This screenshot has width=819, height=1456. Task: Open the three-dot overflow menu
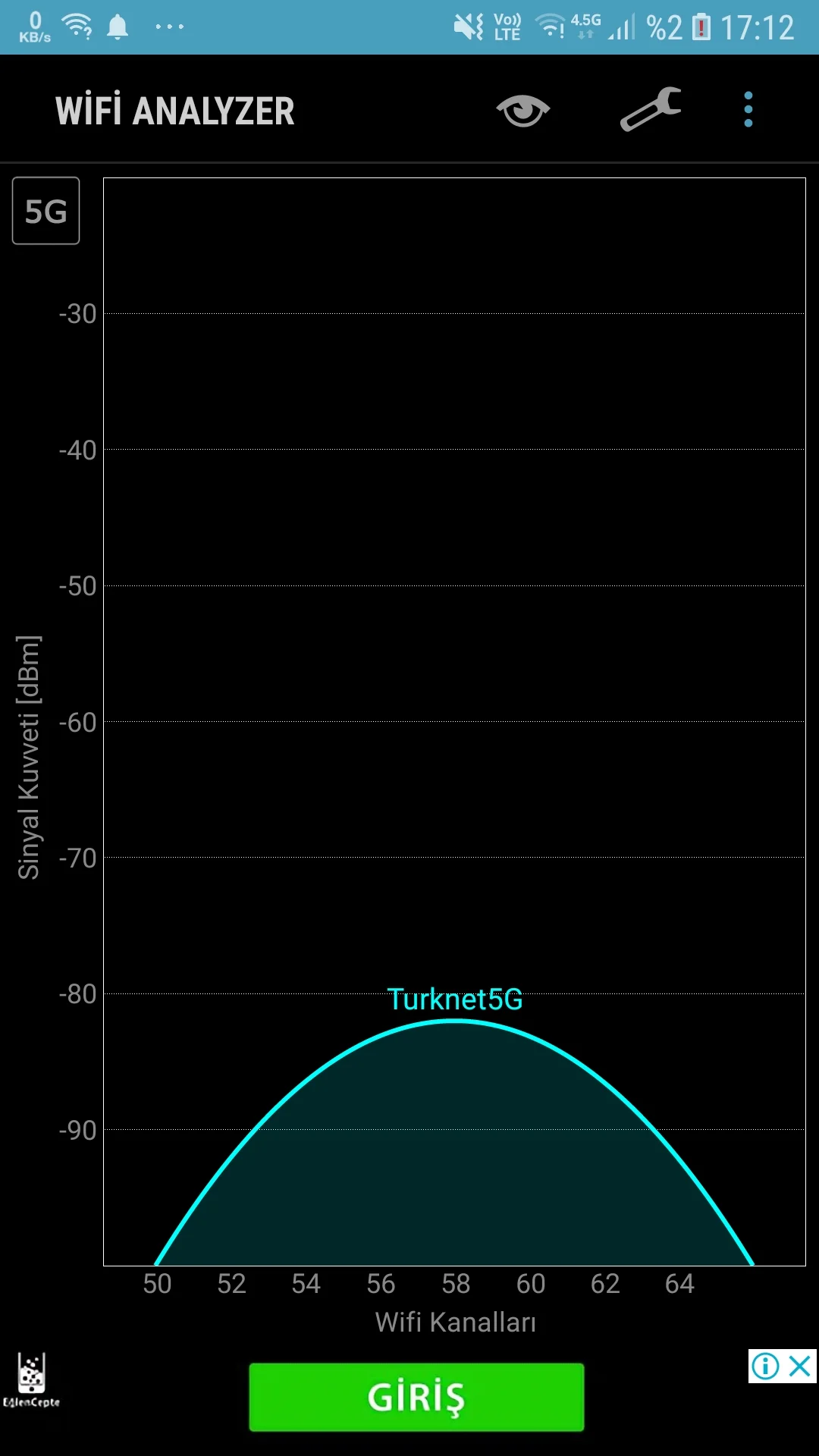tap(748, 108)
